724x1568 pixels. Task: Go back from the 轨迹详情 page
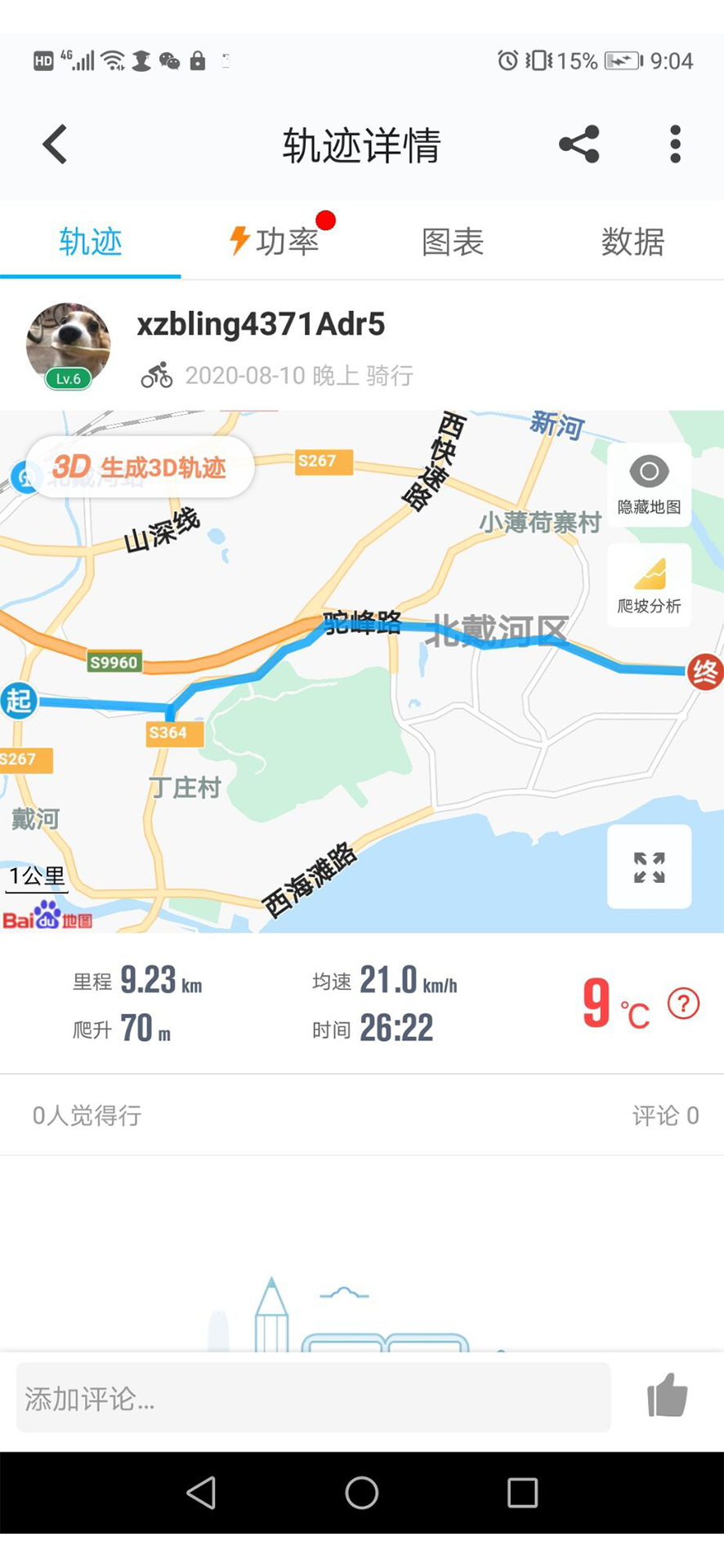point(55,145)
